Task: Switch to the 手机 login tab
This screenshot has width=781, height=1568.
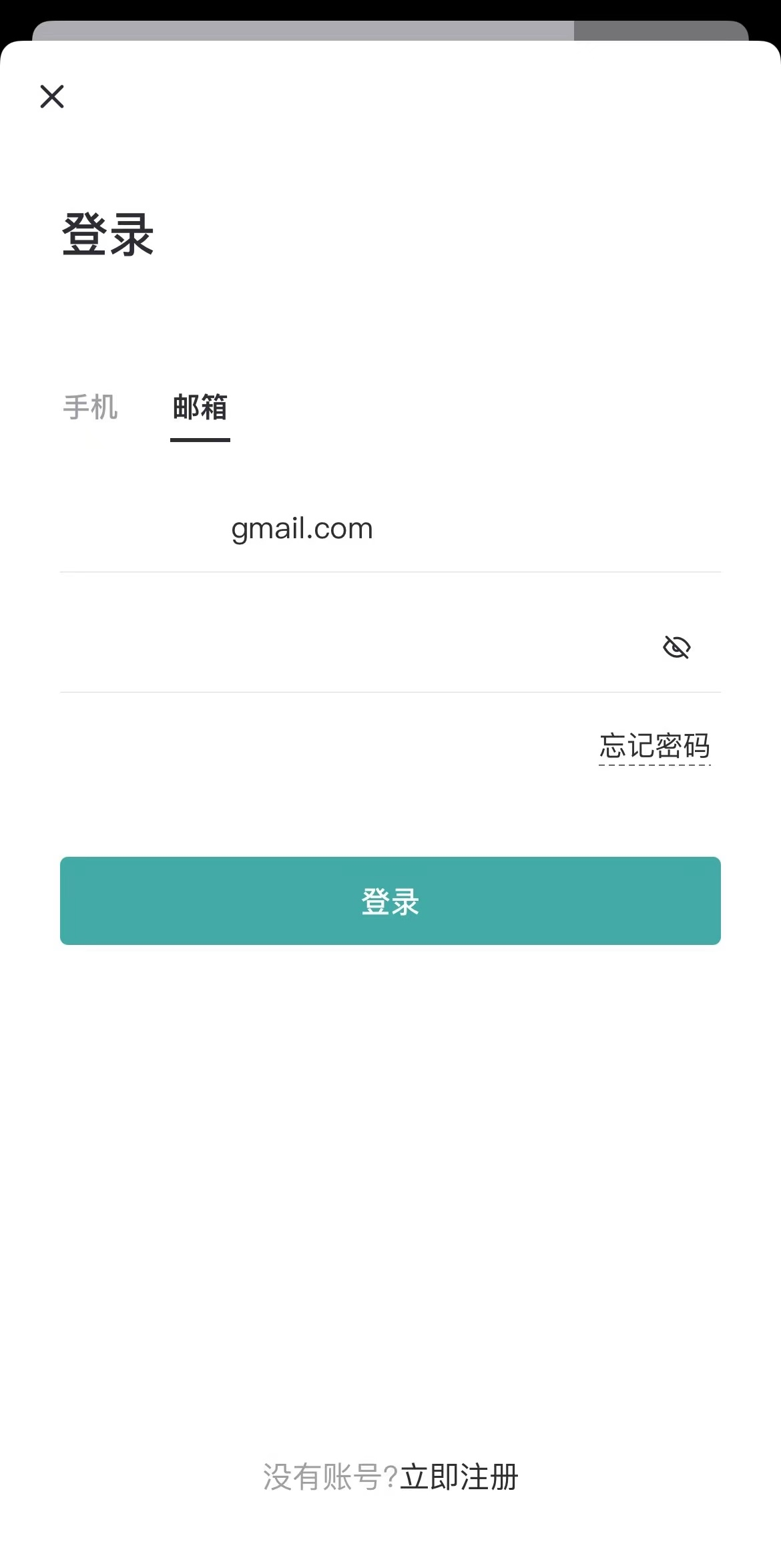Action: tap(91, 407)
